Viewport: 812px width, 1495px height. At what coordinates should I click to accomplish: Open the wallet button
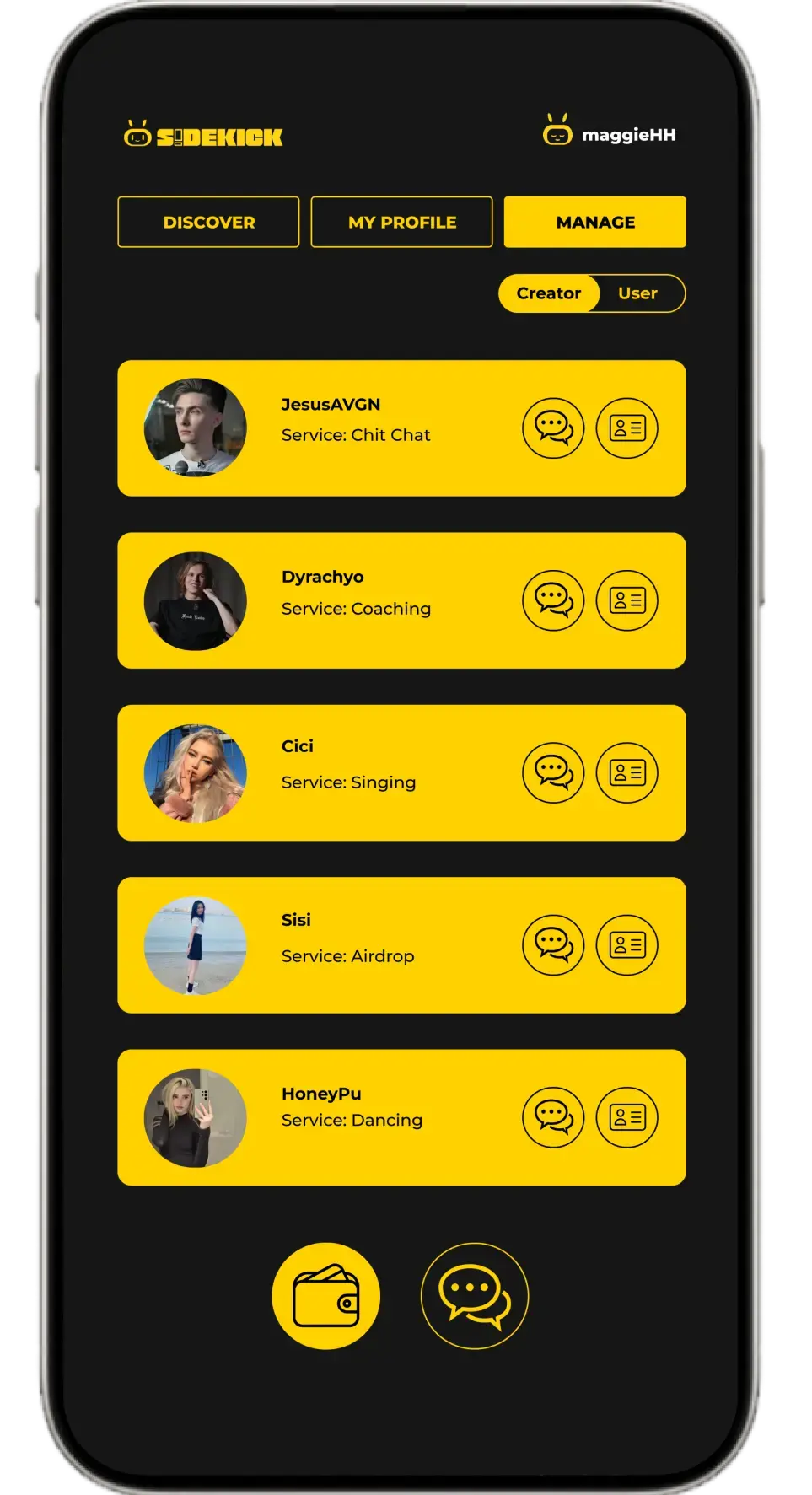tap(325, 1296)
